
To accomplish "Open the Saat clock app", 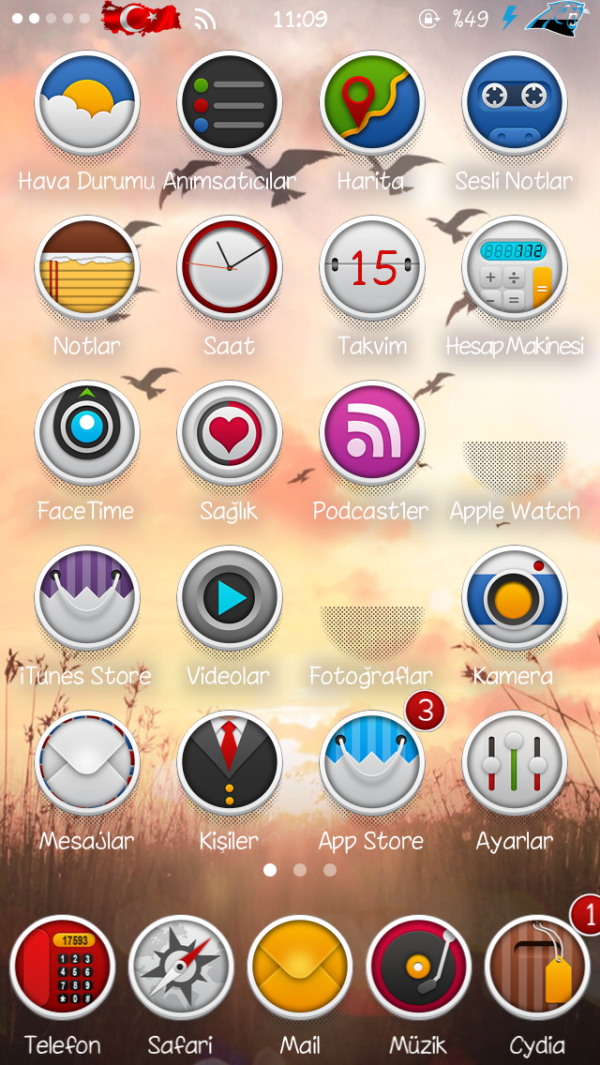I will tap(229, 269).
